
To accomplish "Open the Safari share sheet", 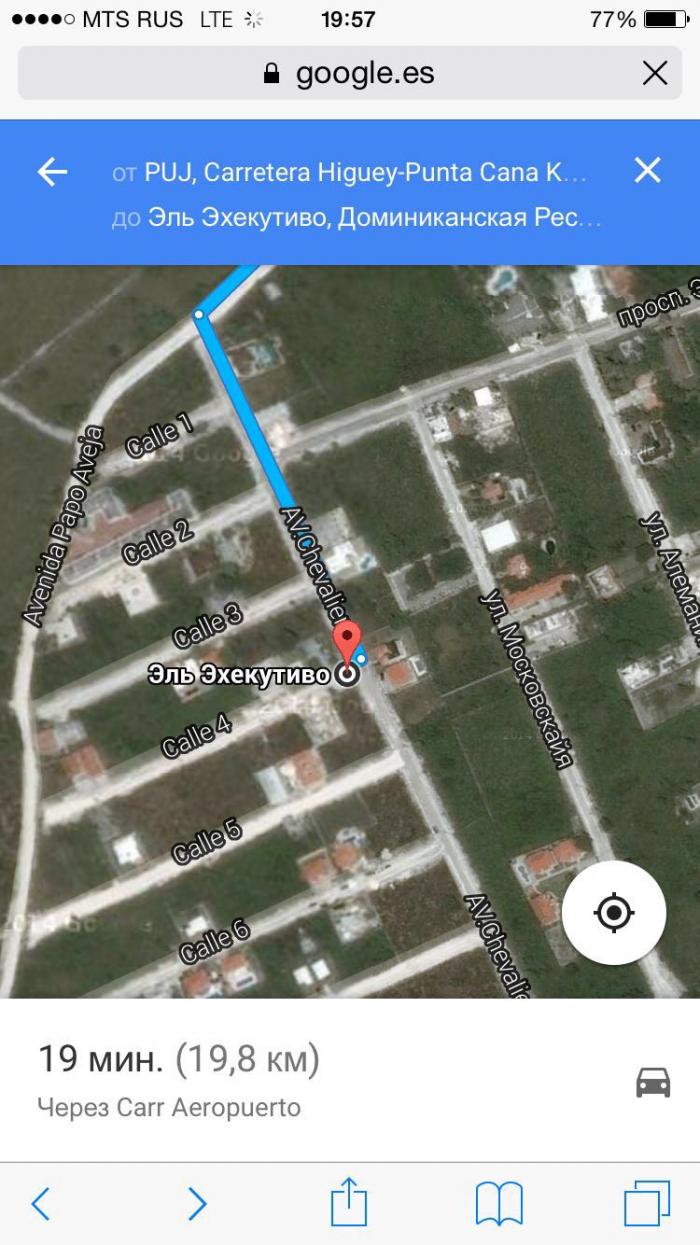I will pyautogui.click(x=349, y=1200).
